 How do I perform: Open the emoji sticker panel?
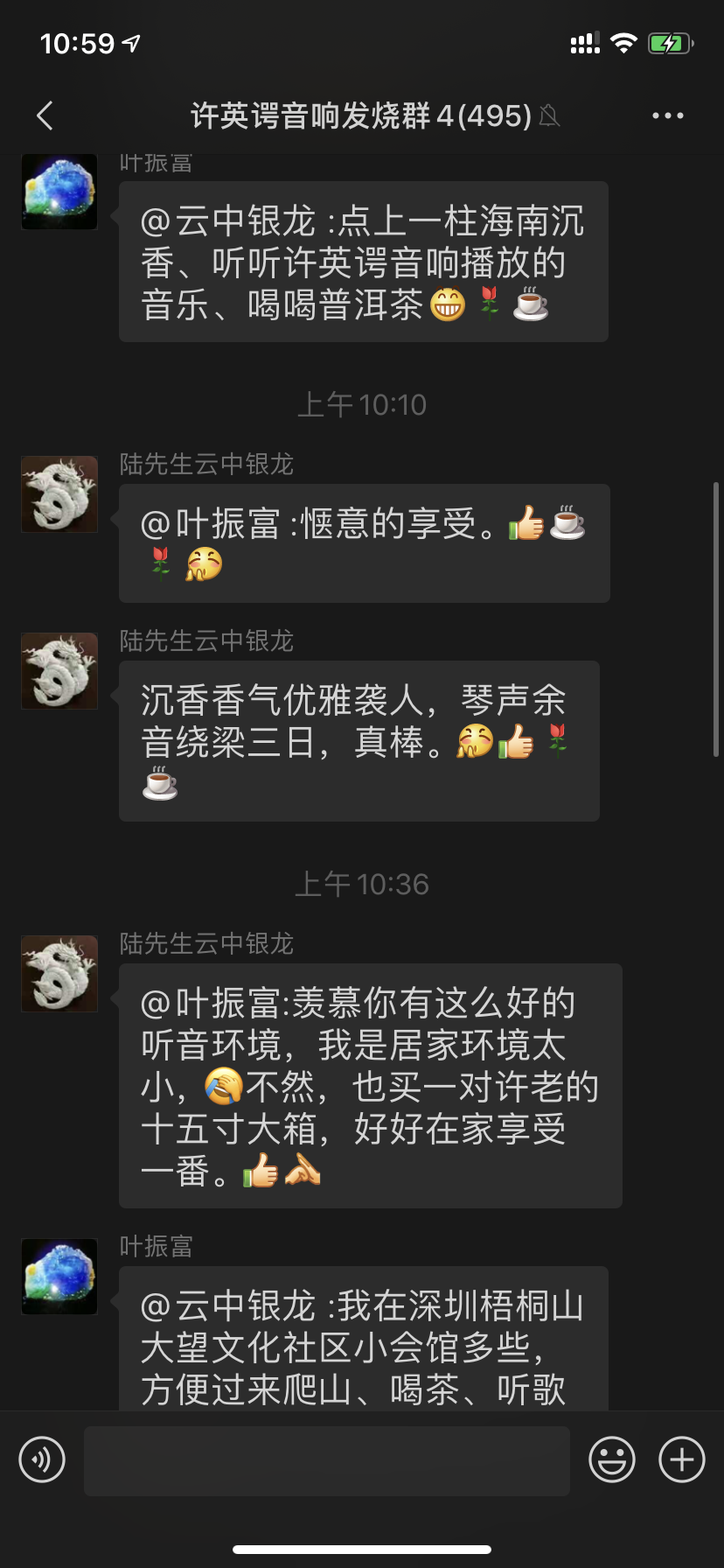pyautogui.click(x=611, y=1459)
